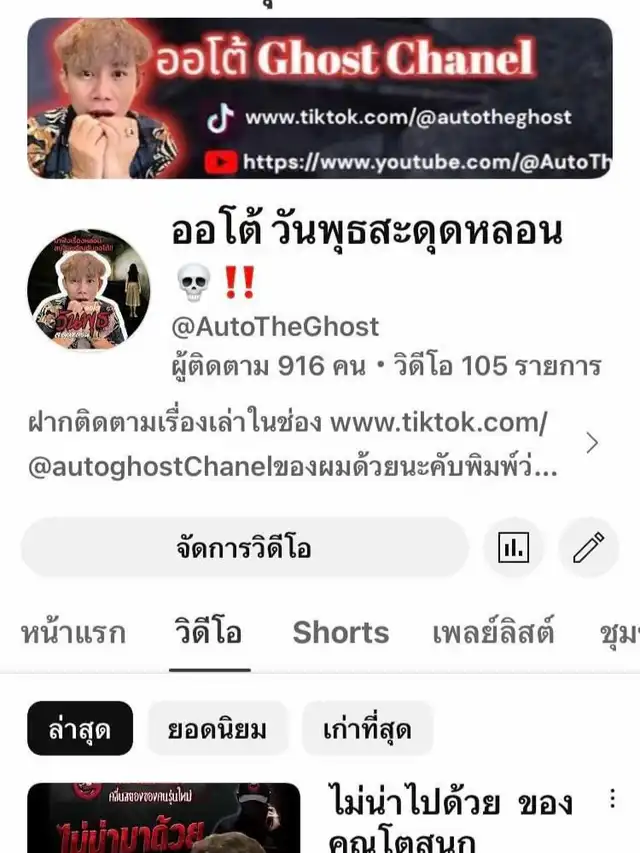Switch to the Shorts tab

coord(340,633)
